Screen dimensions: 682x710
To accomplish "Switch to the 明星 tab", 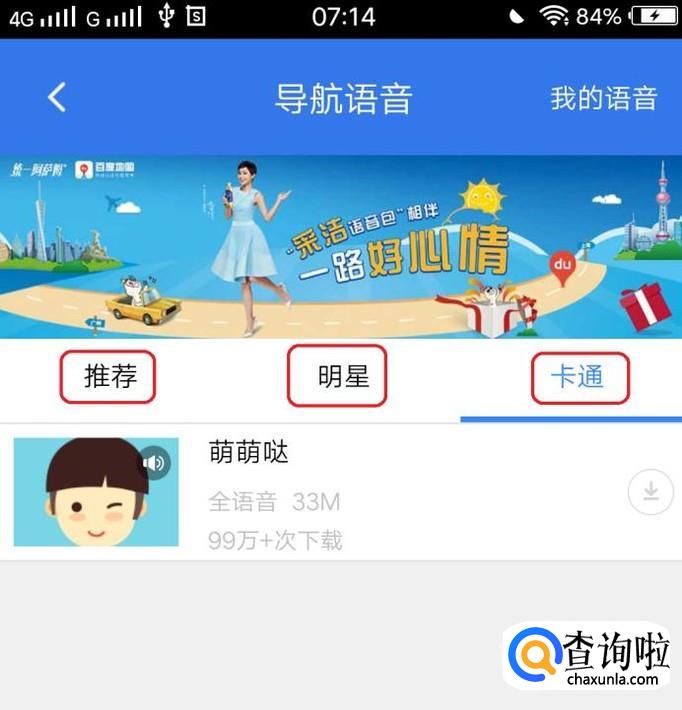I will click(x=343, y=376).
